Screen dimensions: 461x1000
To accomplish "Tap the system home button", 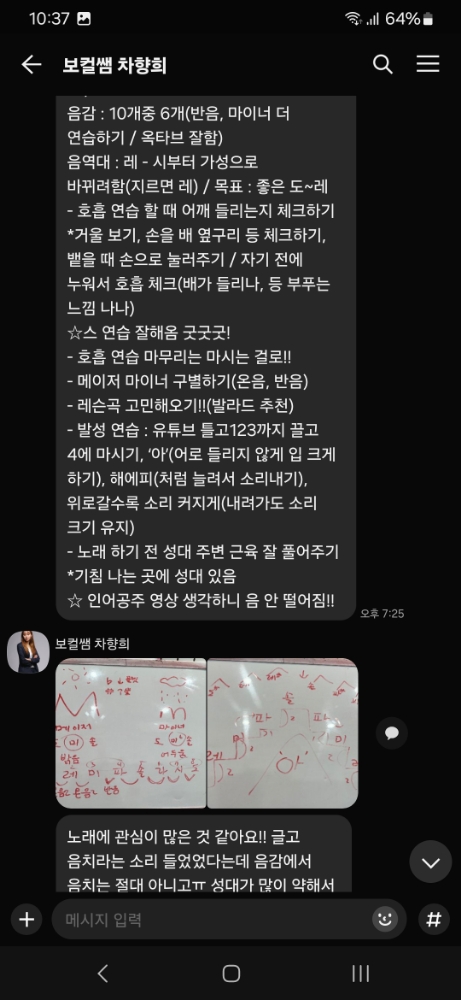I will click(x=231, y=973).
